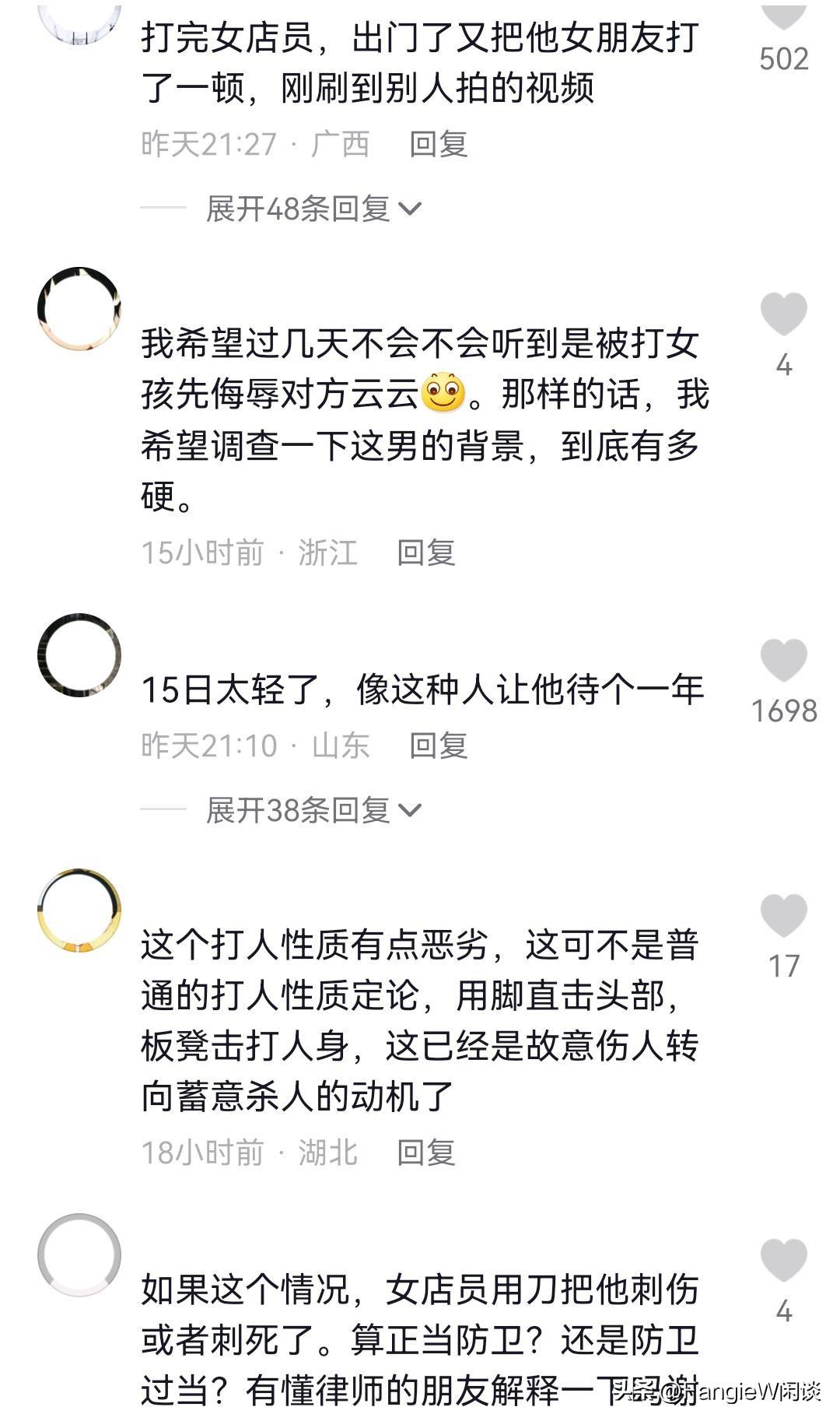840x1421 pixels.
Task: Open avatar of the 15日太轻了 commenter
Action: [x=79, y=655]
